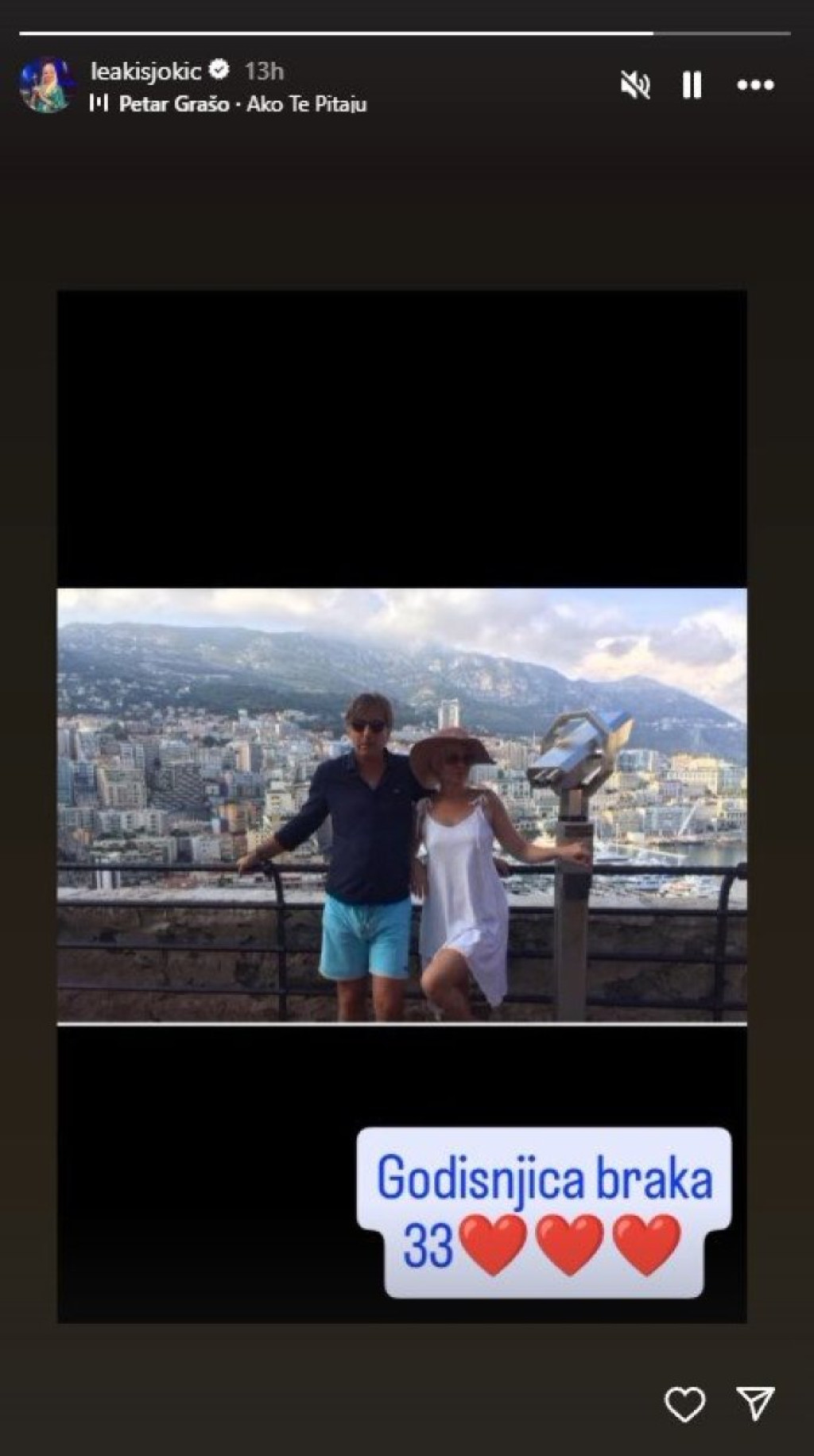The width and height of the screenshot is (814, 1456).
Task: Unmute the story audio
Action: point(634,85)
